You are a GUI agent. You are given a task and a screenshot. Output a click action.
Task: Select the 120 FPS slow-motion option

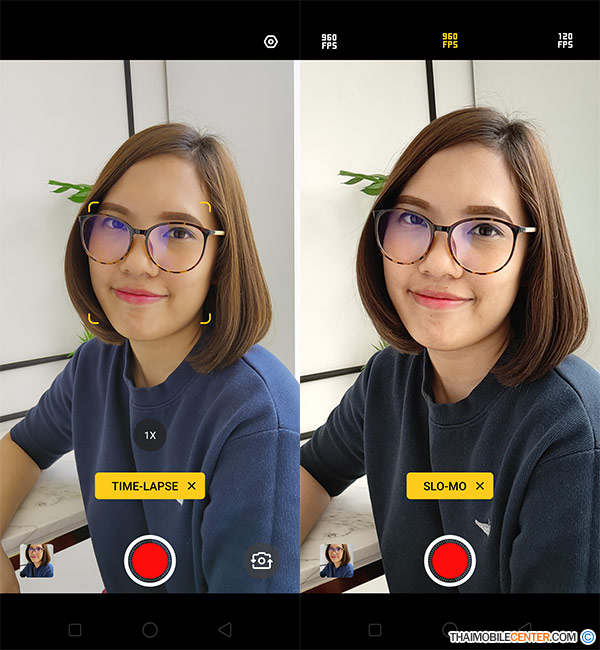click(565, 41)
